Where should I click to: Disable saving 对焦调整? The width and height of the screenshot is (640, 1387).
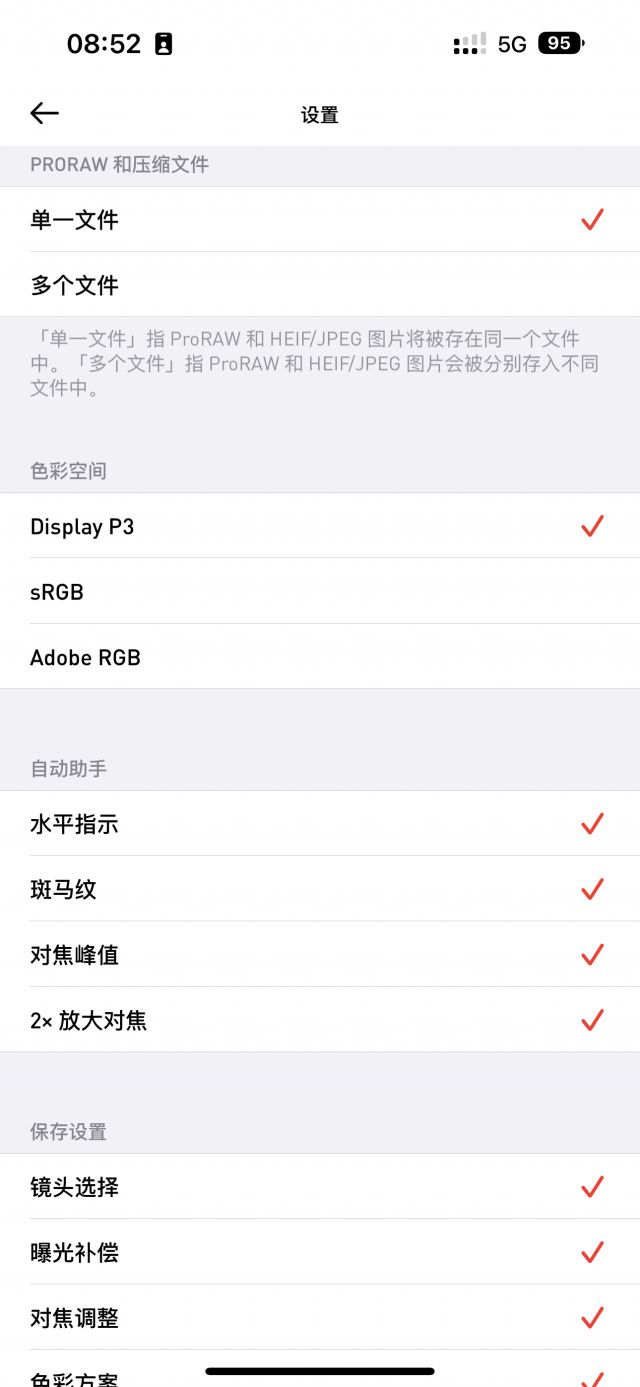(320, 1318)
